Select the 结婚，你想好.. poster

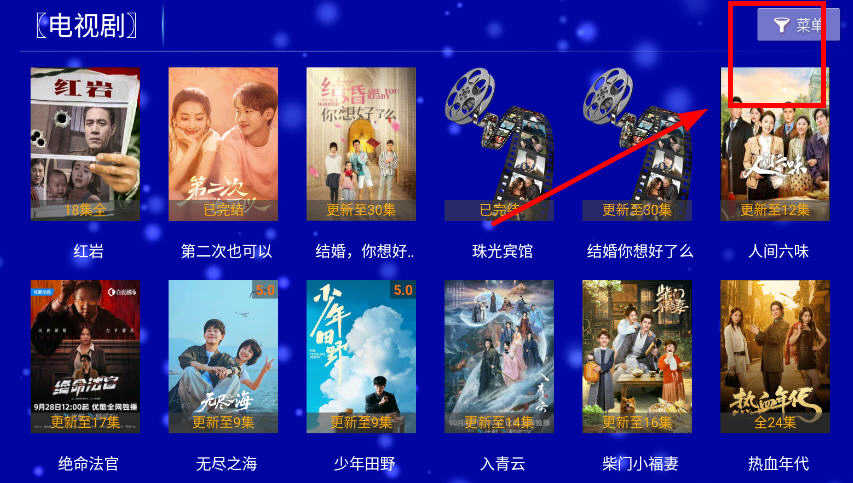(361, 144)
